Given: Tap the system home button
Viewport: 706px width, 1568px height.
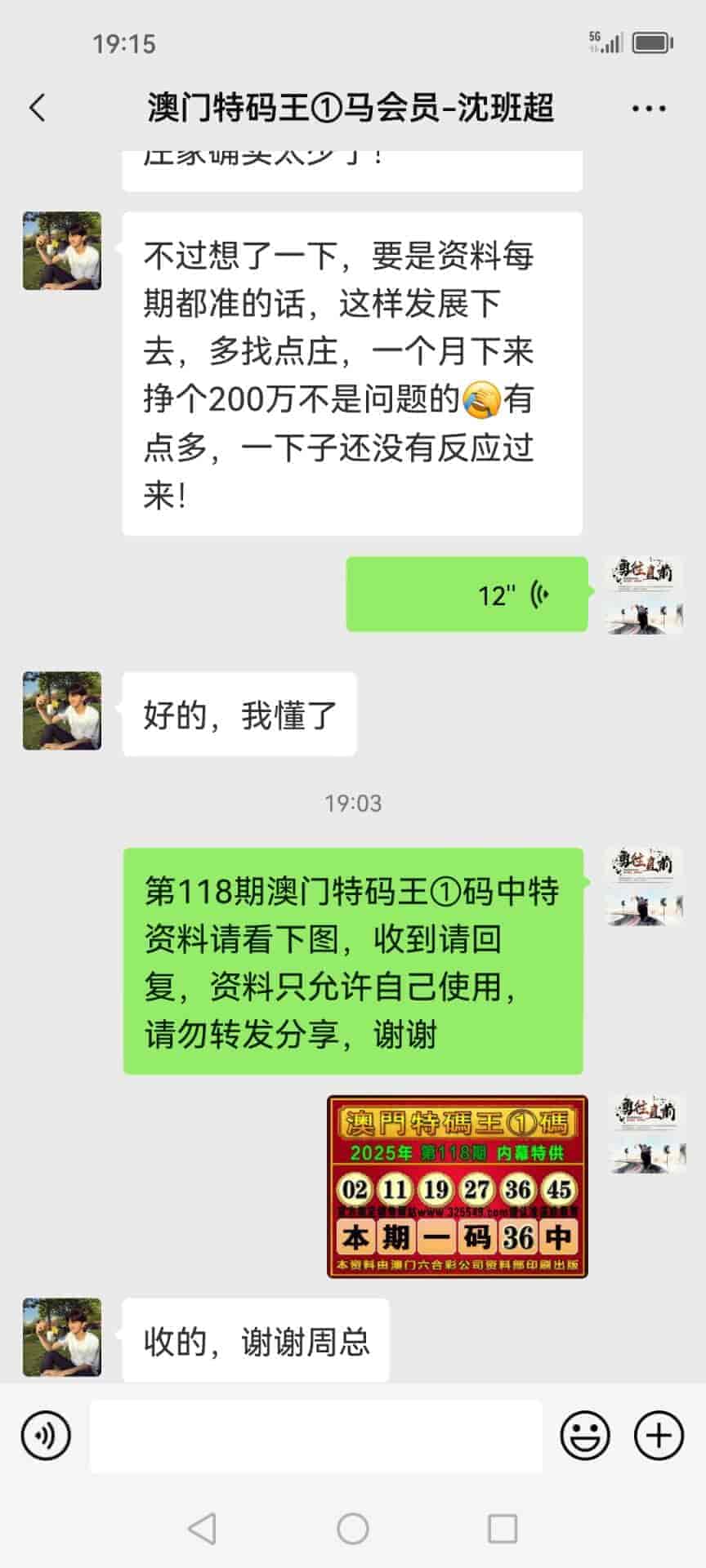Looking at the screenshot, I should click(353, 1529).
